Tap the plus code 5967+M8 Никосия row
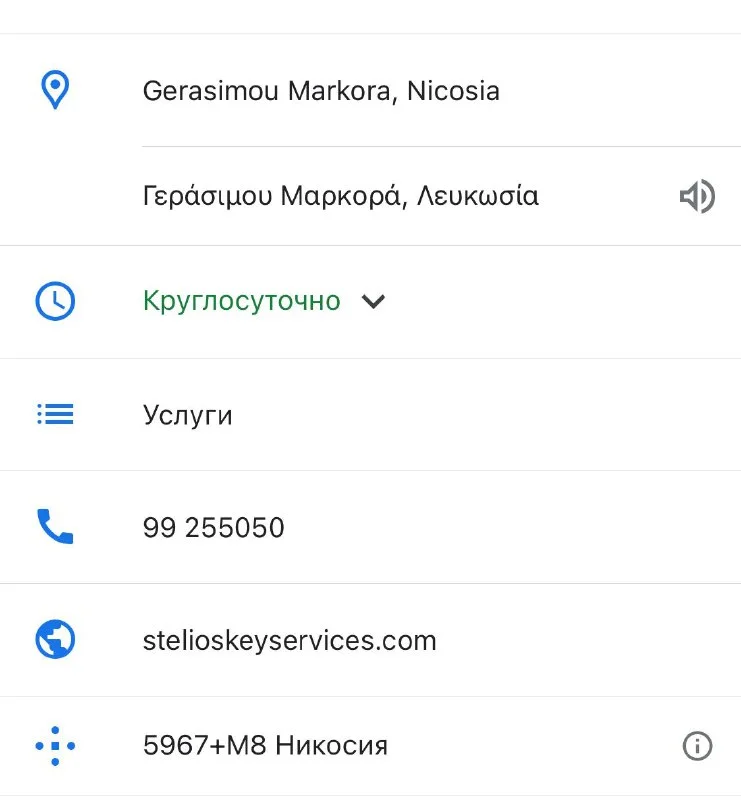Viewport: 741px width, 800px height. pos(265,745)
